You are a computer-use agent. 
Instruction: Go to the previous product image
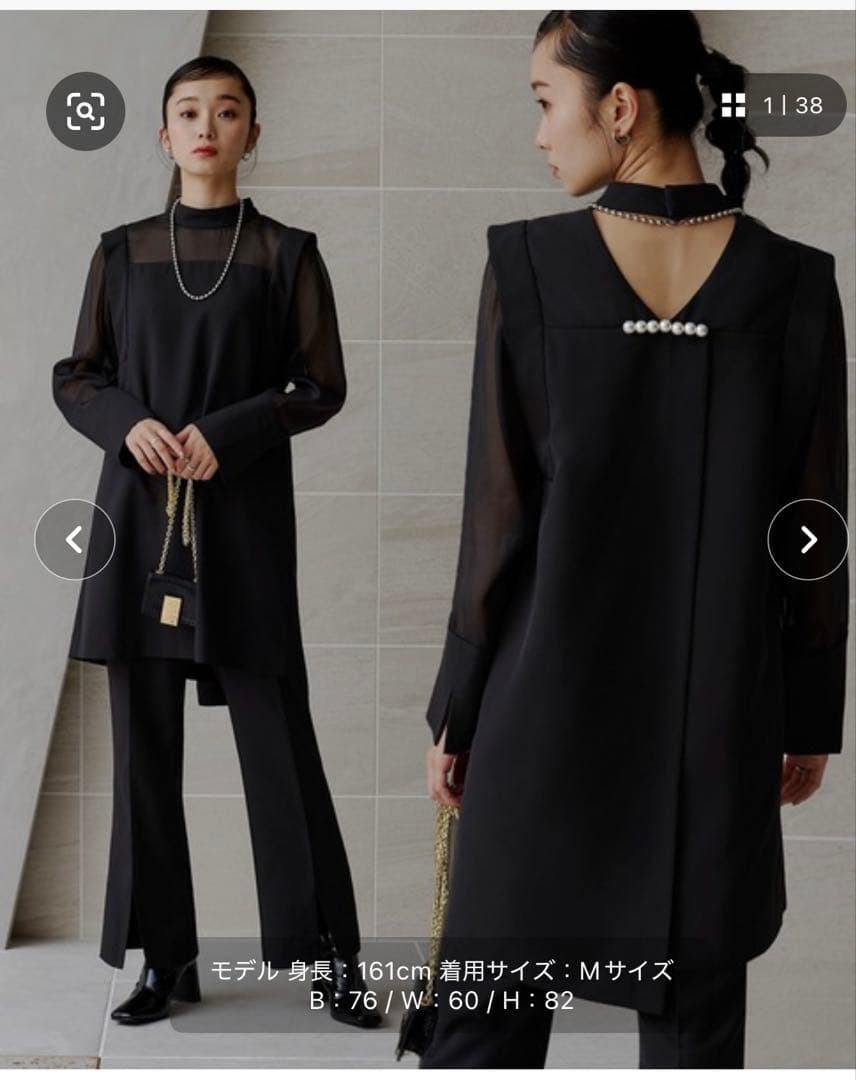(74, 540)
